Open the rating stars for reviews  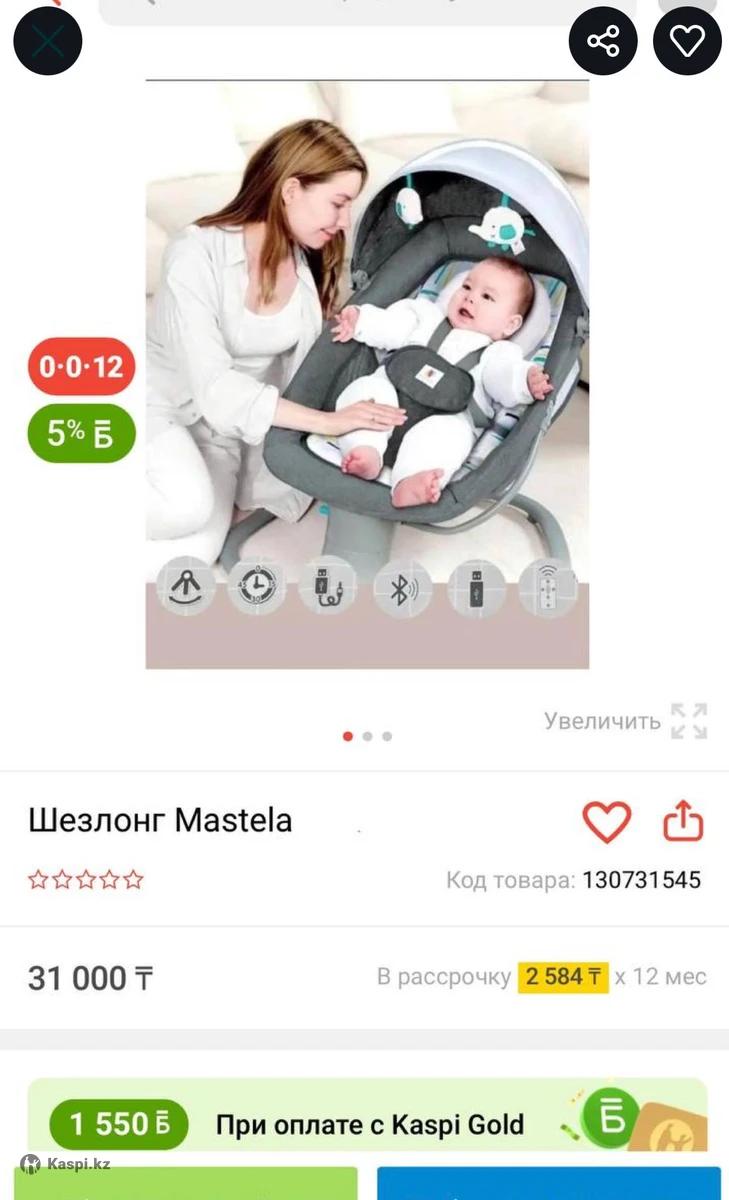pyautogui.click(x=86, y=880)
